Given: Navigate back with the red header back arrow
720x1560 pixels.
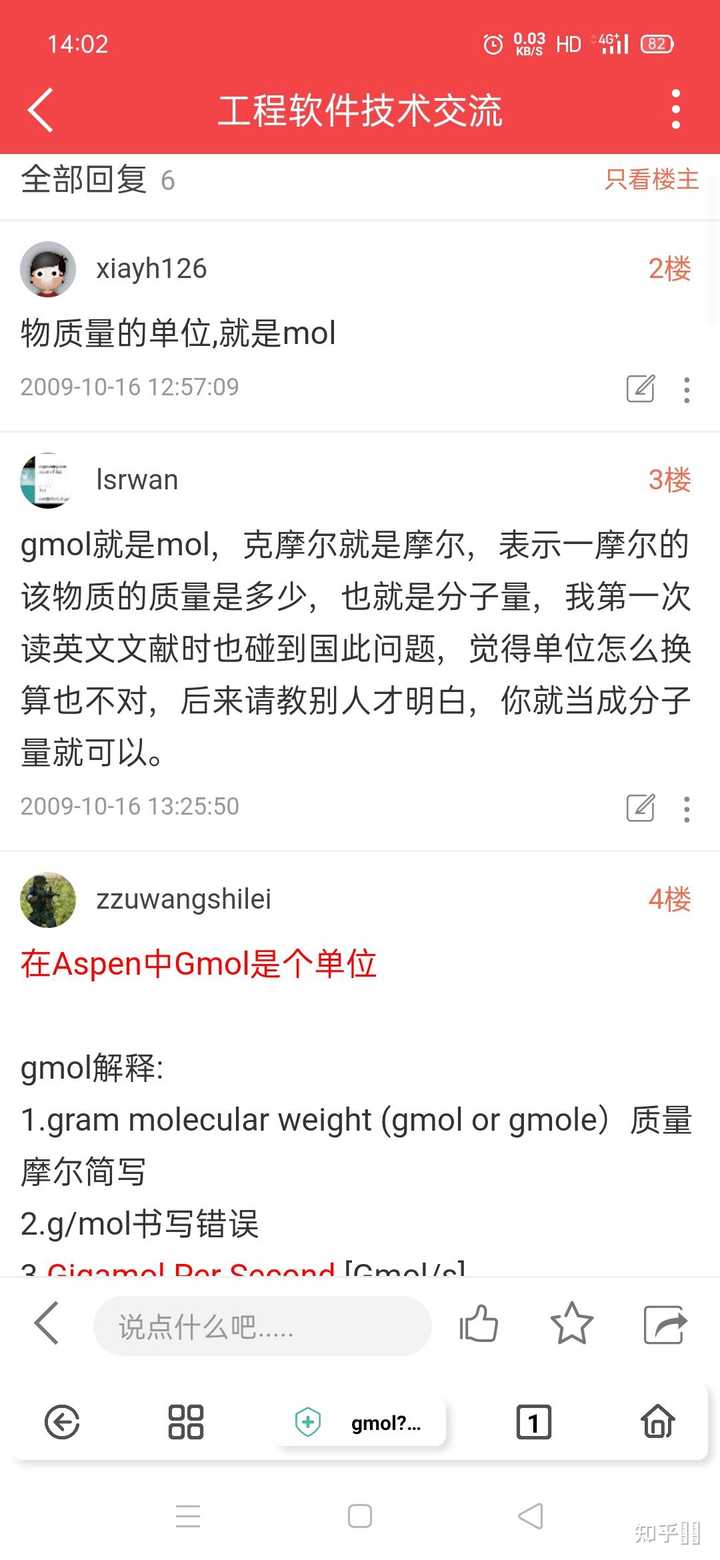Looking at the screenshot, I should tap(40, 110).
